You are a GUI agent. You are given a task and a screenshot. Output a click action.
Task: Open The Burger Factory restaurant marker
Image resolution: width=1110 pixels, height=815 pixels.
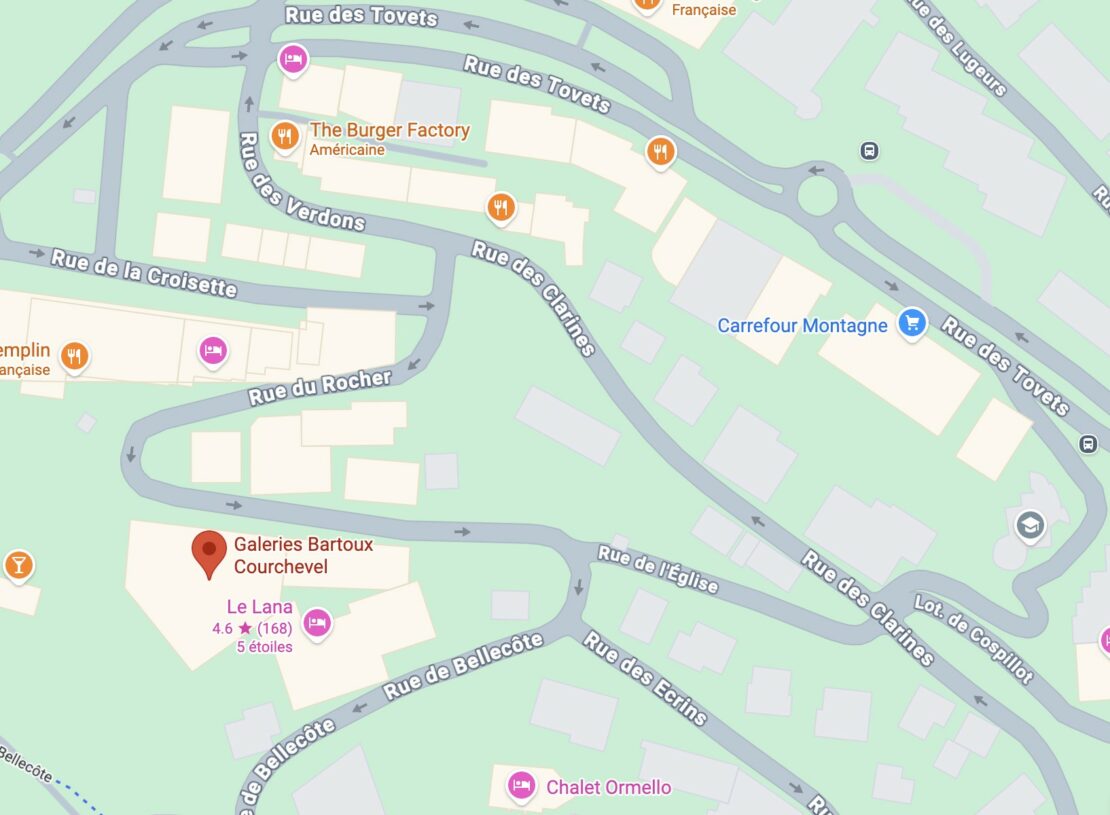pyautogui.click(x=286, y=136)
